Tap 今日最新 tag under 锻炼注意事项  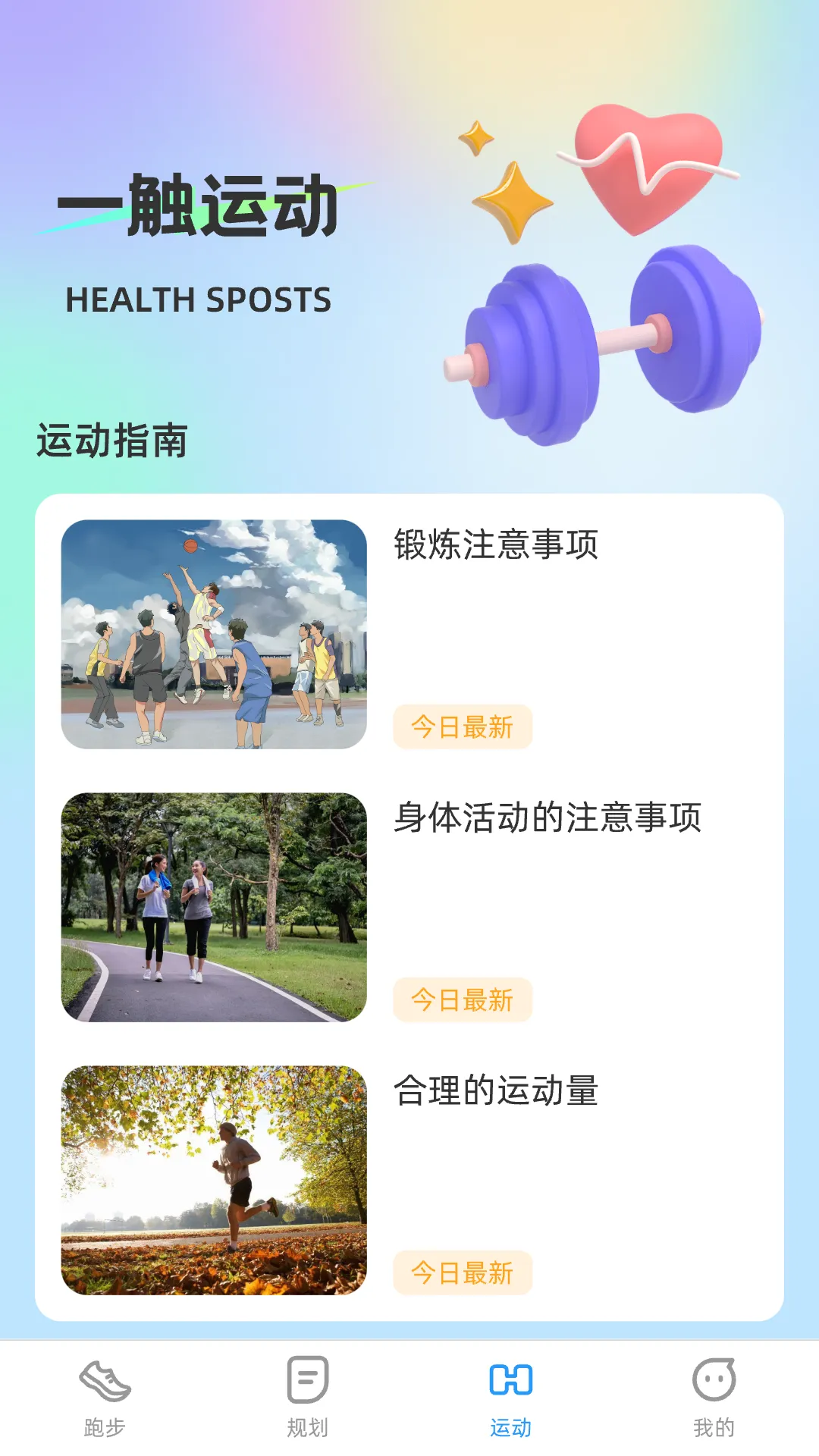463,726
